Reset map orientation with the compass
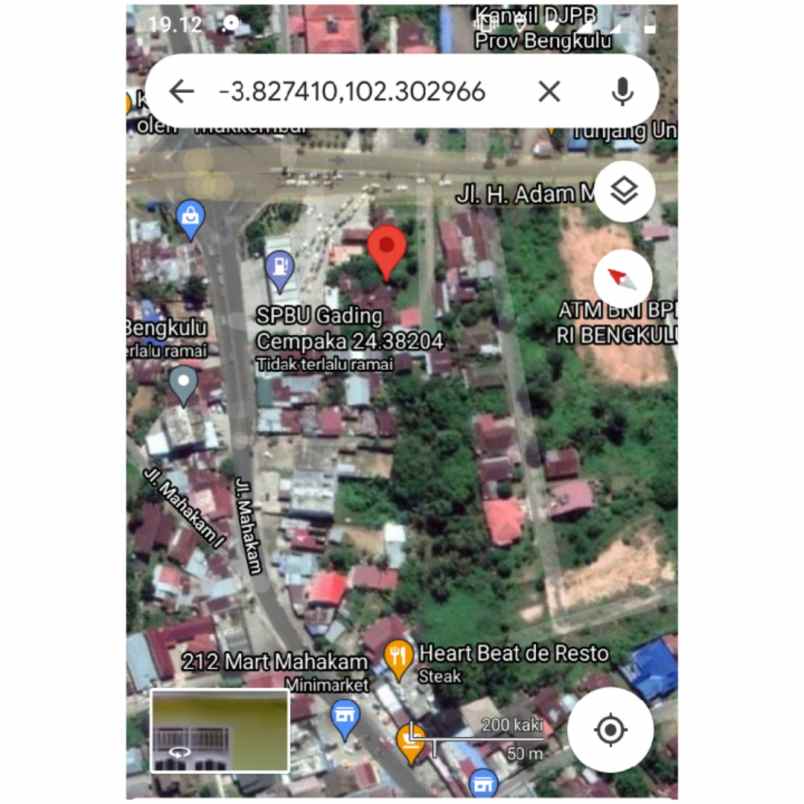The image size is (804, 804). pyautogui.click(x=623, y=279)
